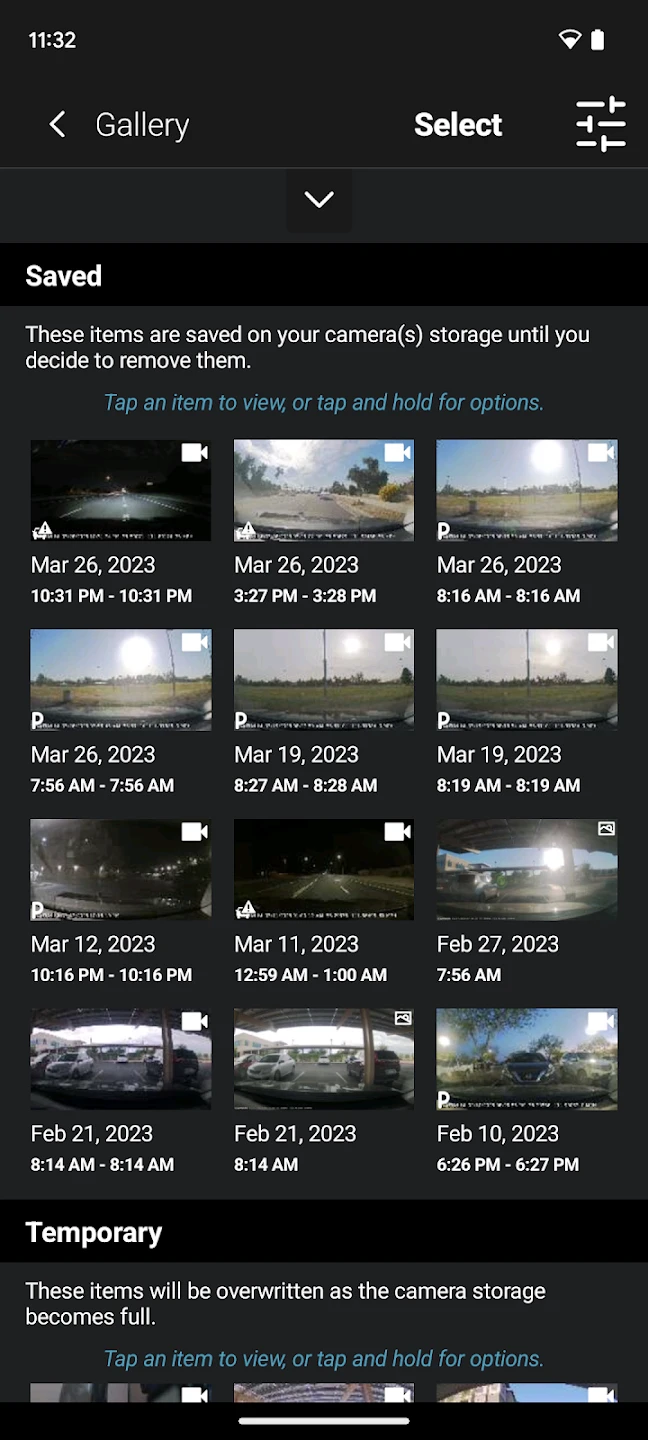Viewport: 648px width, 1440px height.
Task: Open the Mar 19 8:19 AM recording
Action: [527, 680]
